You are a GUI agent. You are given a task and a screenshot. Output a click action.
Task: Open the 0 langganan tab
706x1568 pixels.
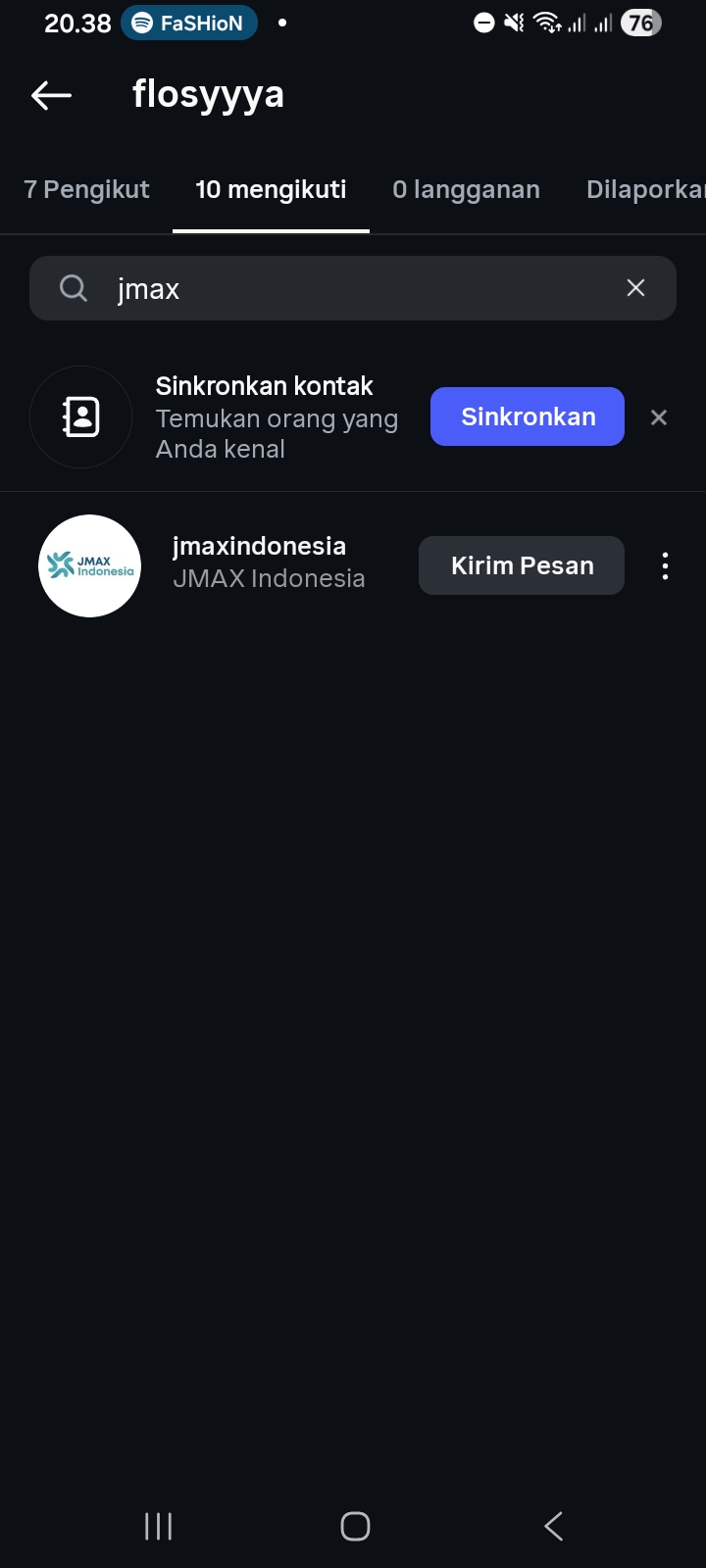click(x=466, y=189)
